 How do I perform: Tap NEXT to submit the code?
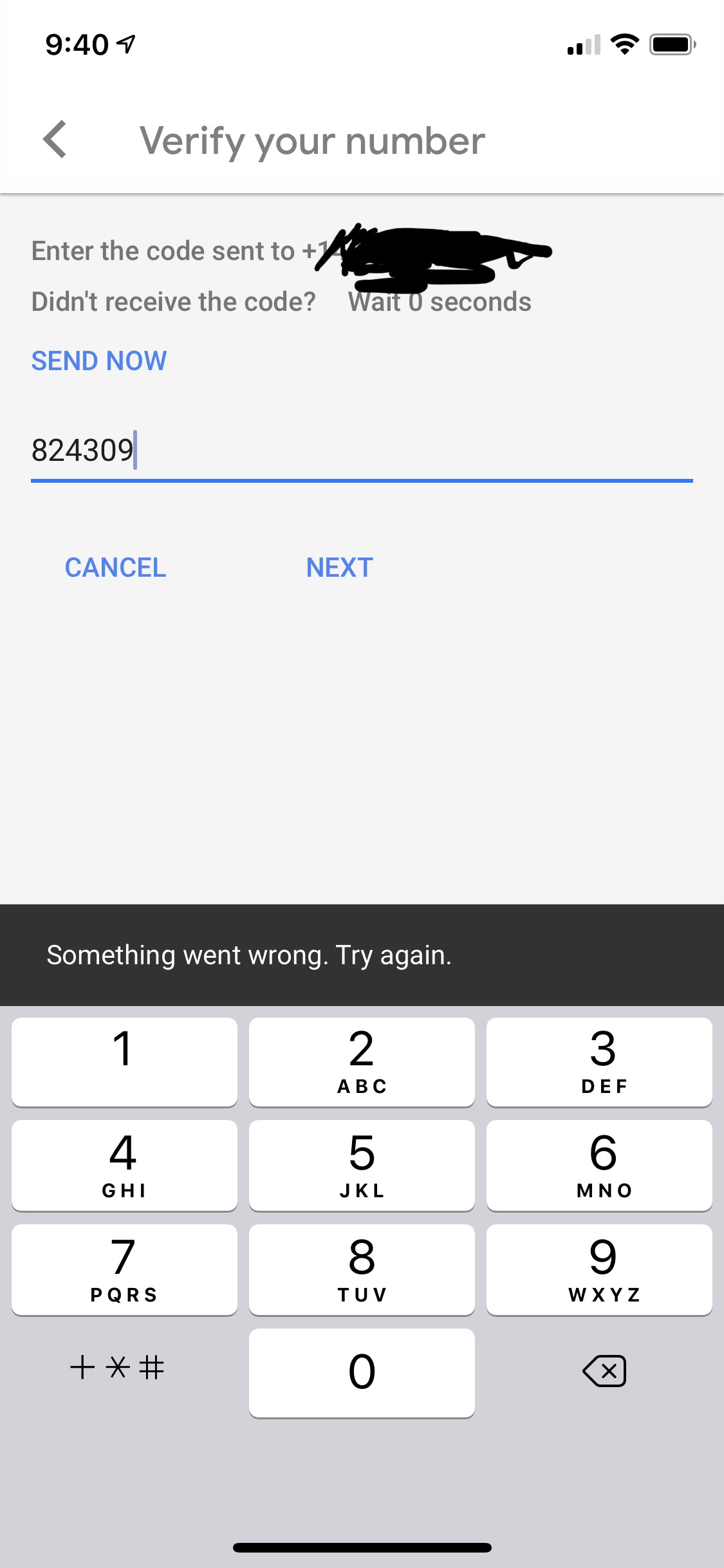(x=340, y=568)
